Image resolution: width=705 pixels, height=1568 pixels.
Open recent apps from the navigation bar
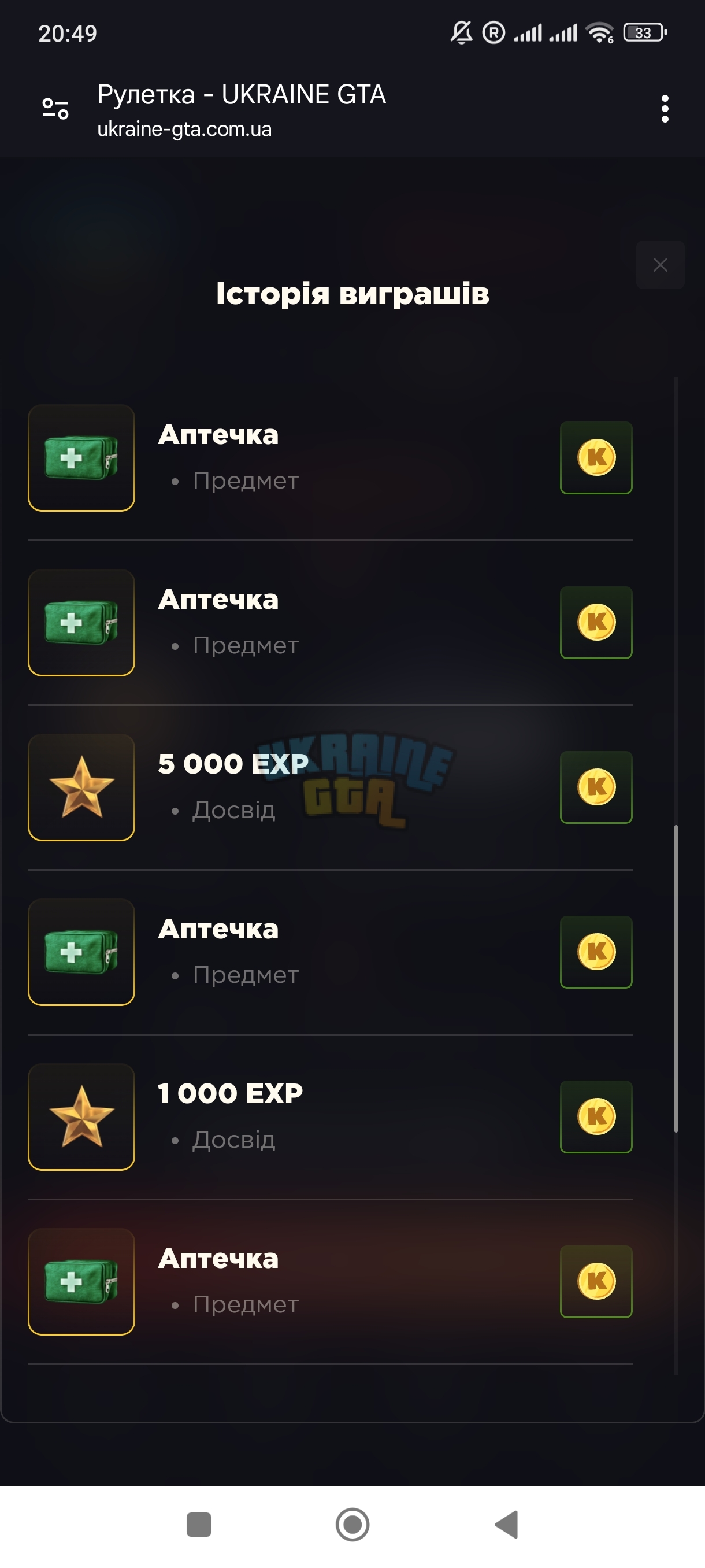click(x=198, y=1524)
